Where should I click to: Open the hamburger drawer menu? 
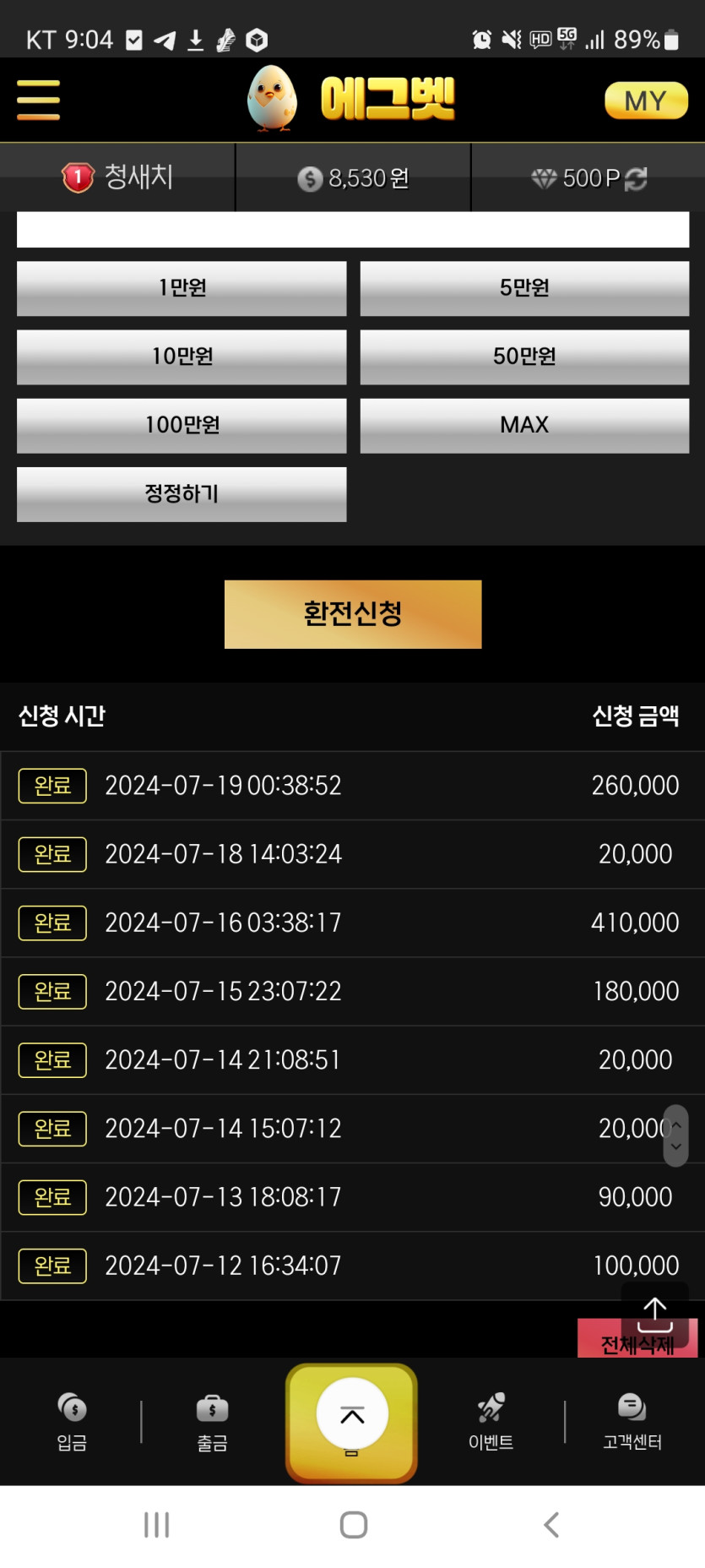point(38,101)
